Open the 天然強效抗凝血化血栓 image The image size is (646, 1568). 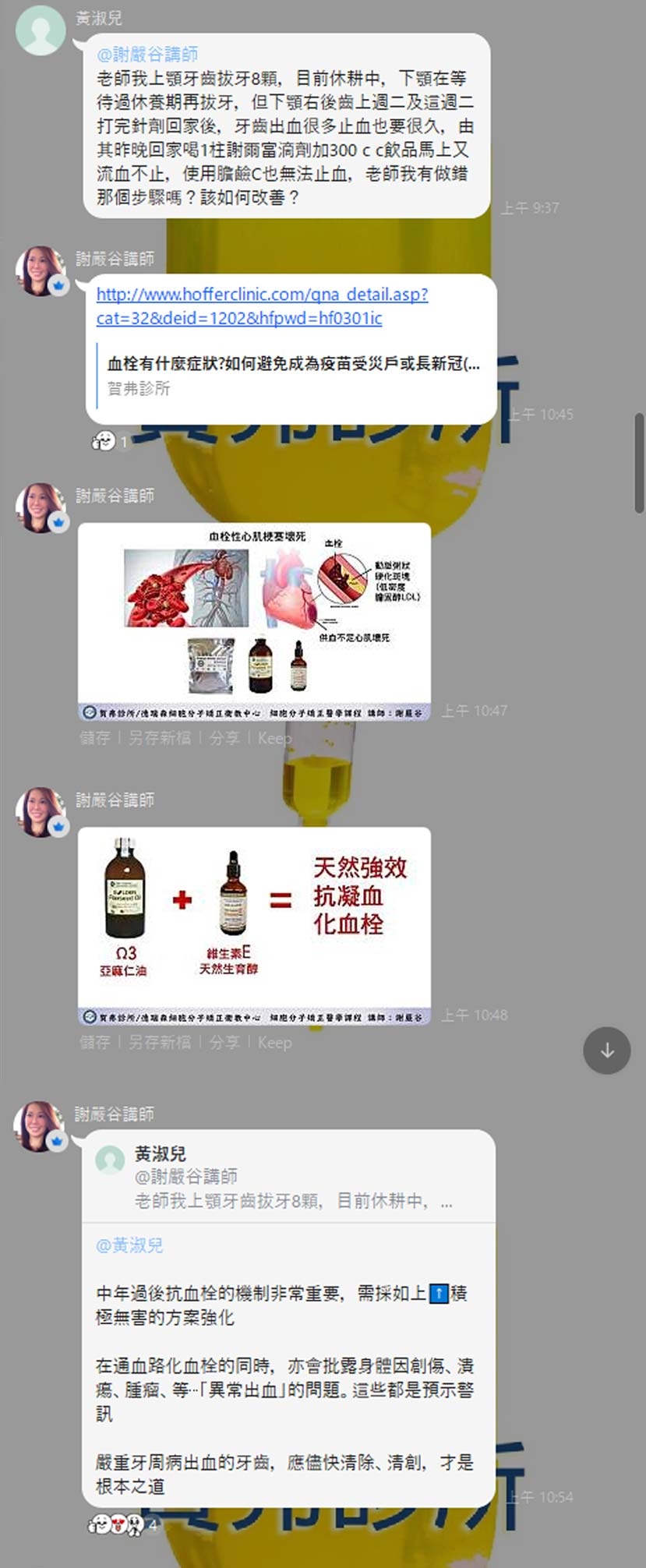tap(254, 925)
